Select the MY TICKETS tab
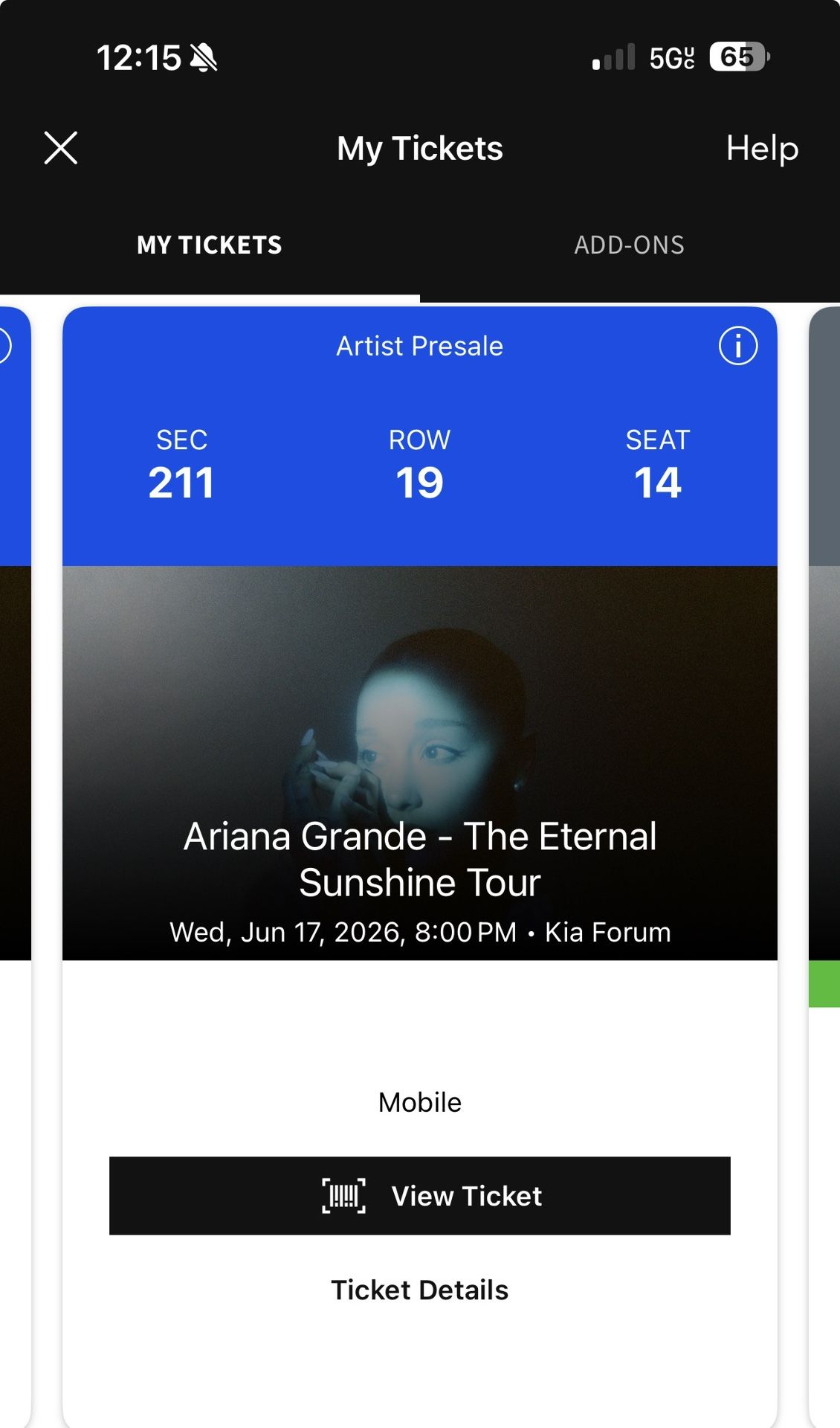The width and height of the screenshot is (840, 1428). tap(210, 245)
